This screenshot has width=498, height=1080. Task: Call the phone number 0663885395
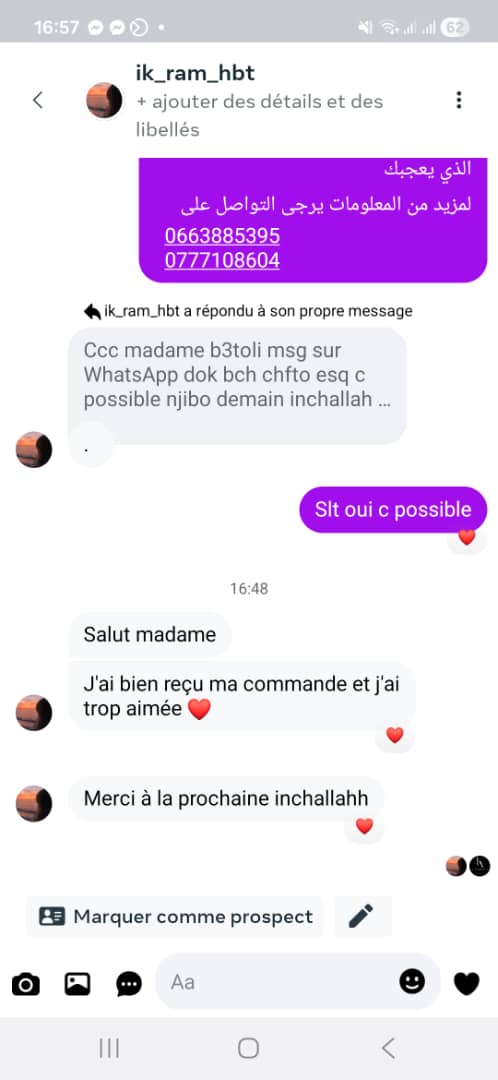222,236
